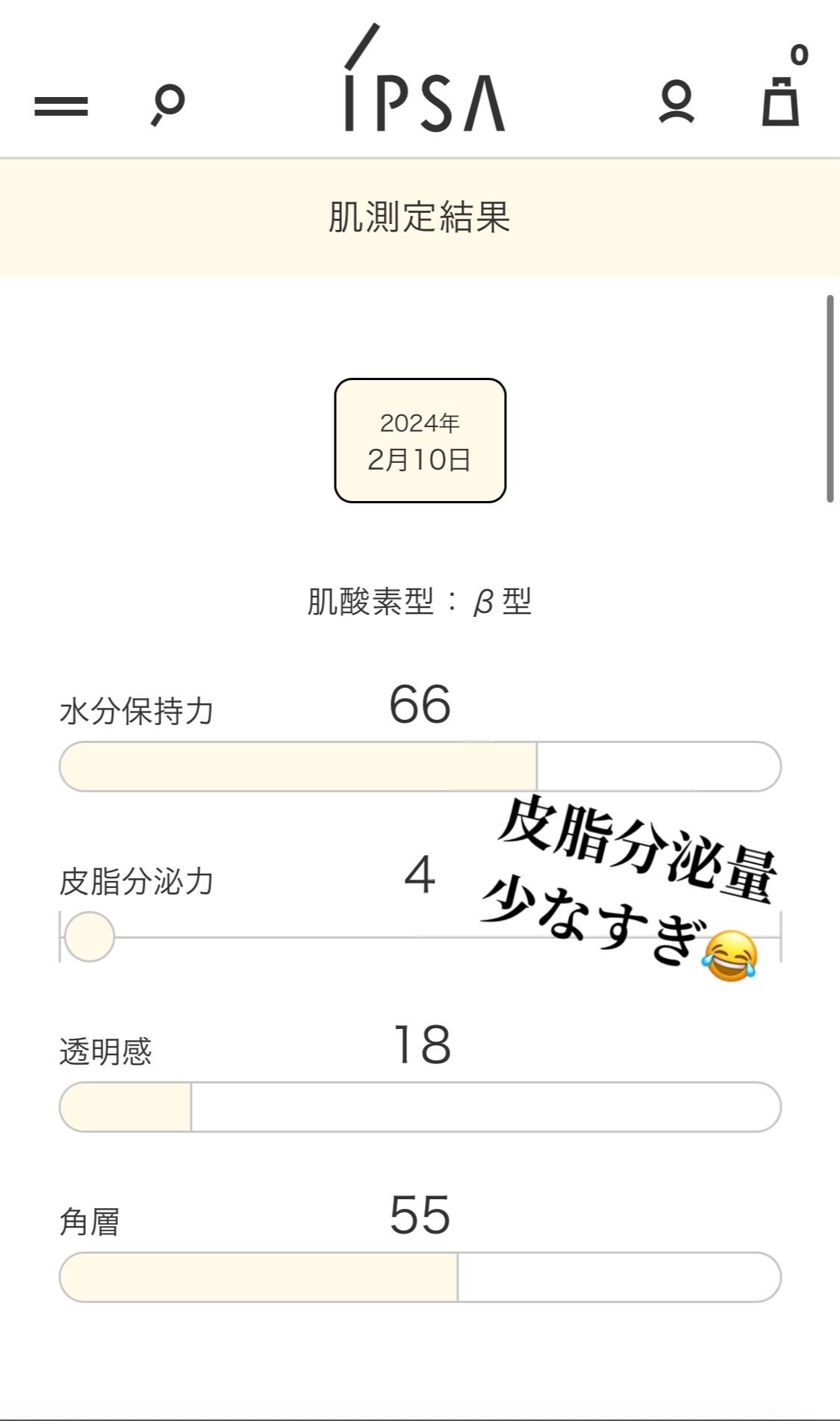Click the 肌測定結果 banner heading
Viewport: 840px width, 1421px height.
coord(420,217)
